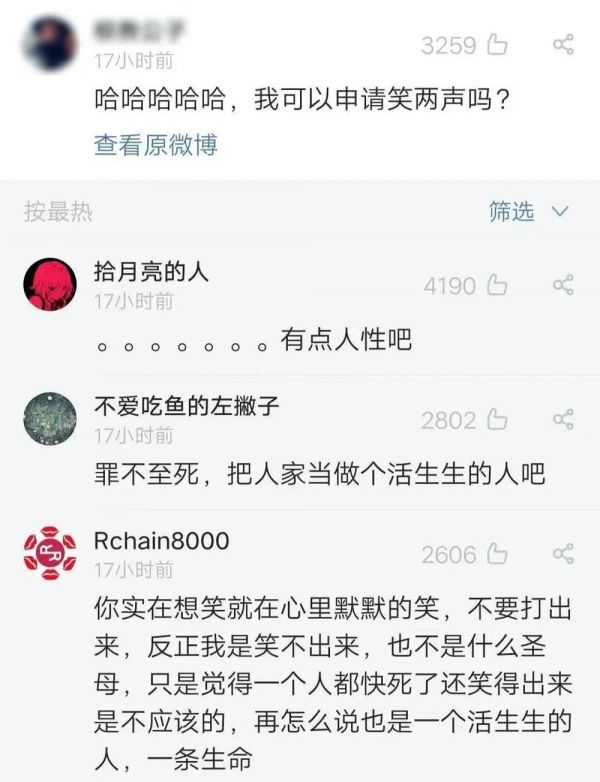Open 拾月亮的人's profile avatar

click(50, 284)
